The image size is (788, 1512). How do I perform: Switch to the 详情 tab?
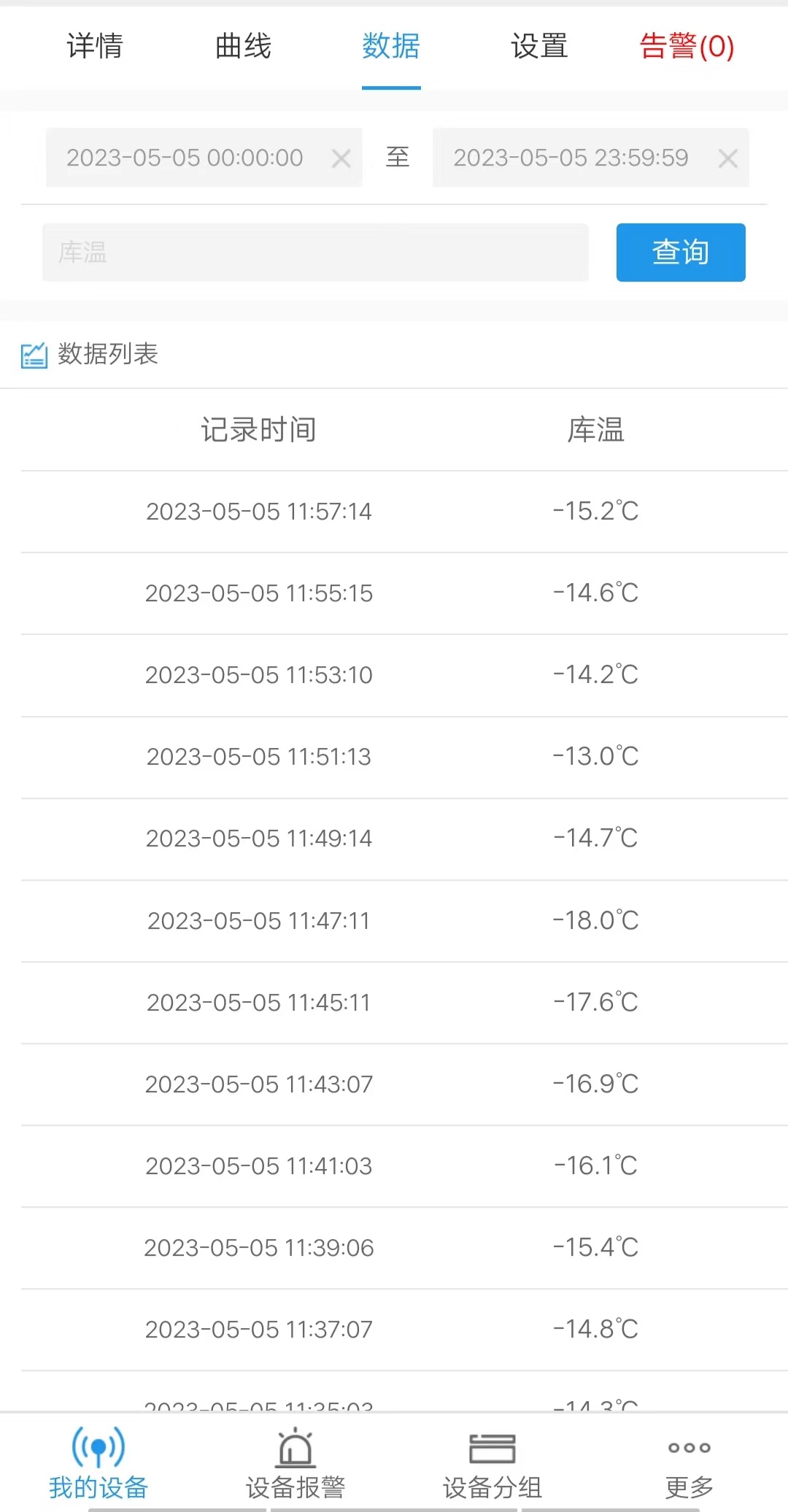[x=95, y=47]
